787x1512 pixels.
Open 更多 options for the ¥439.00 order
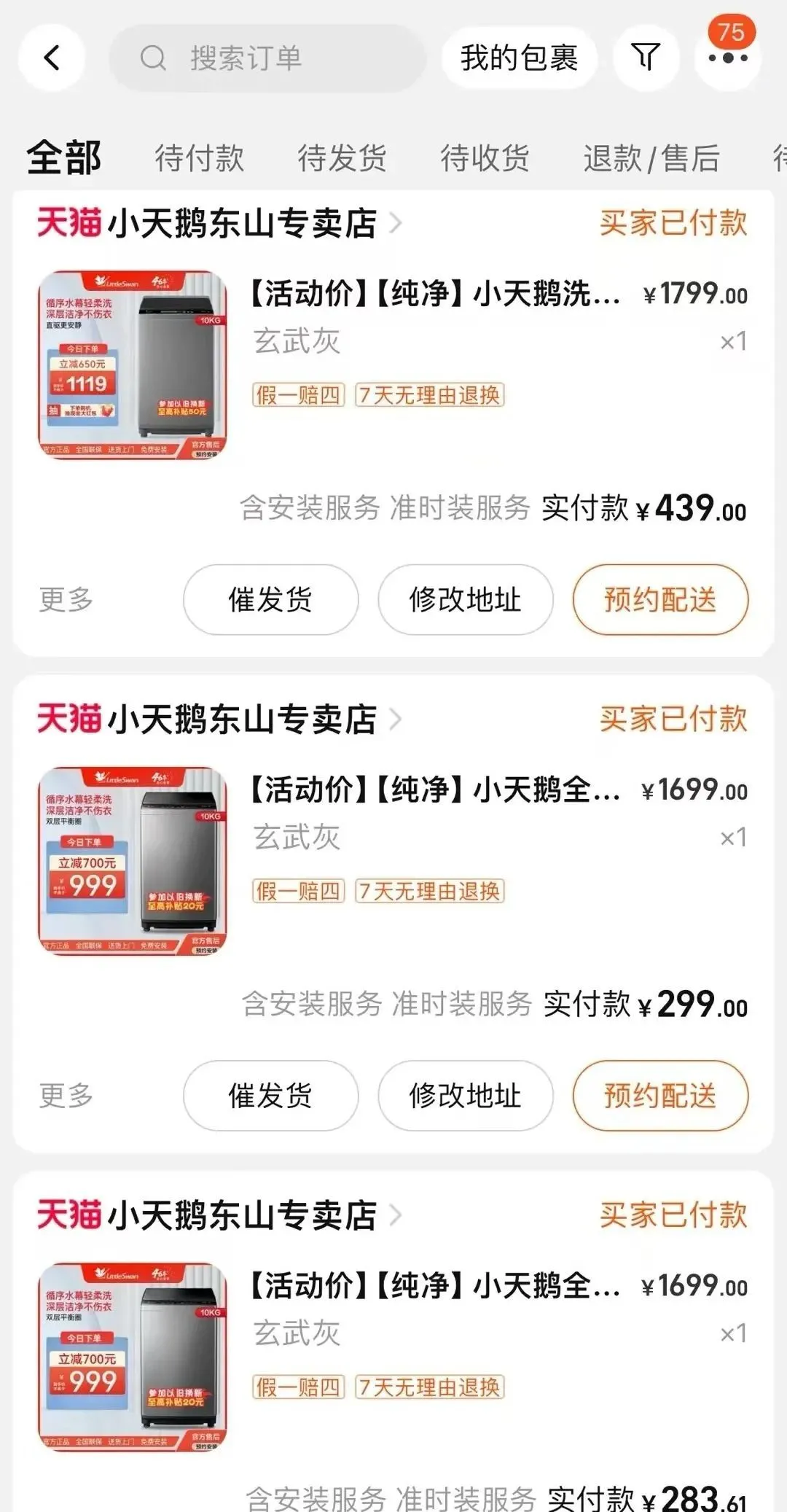(66, 599)
